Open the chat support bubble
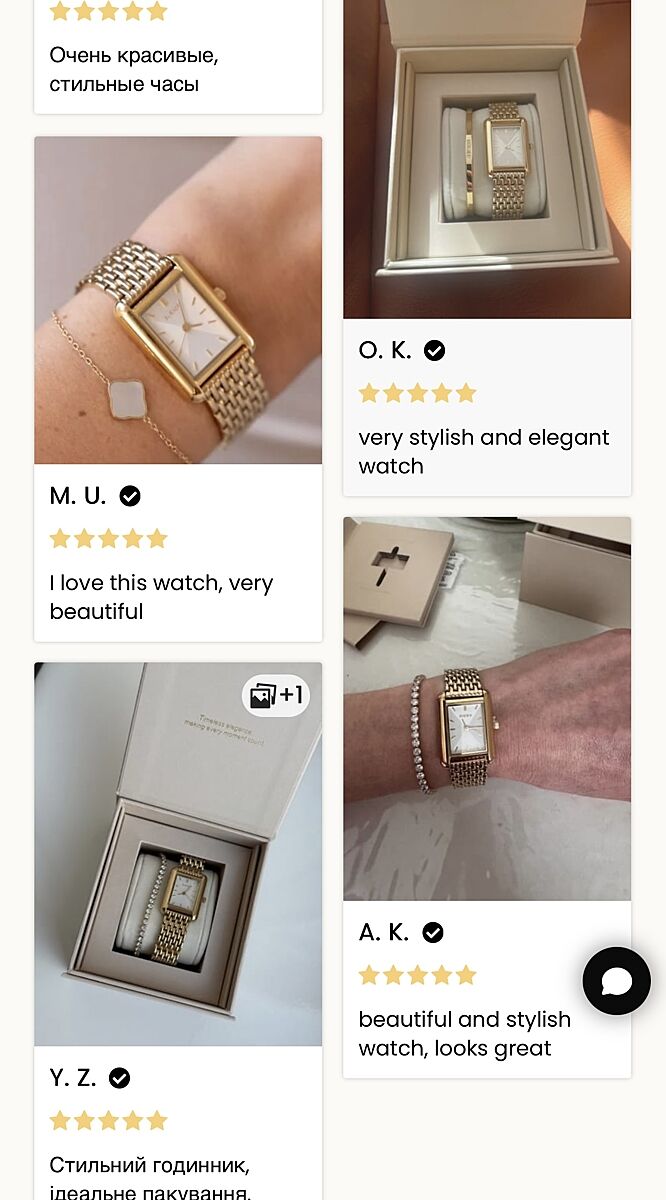666x1200 pixels. click(x=616, y=981)
